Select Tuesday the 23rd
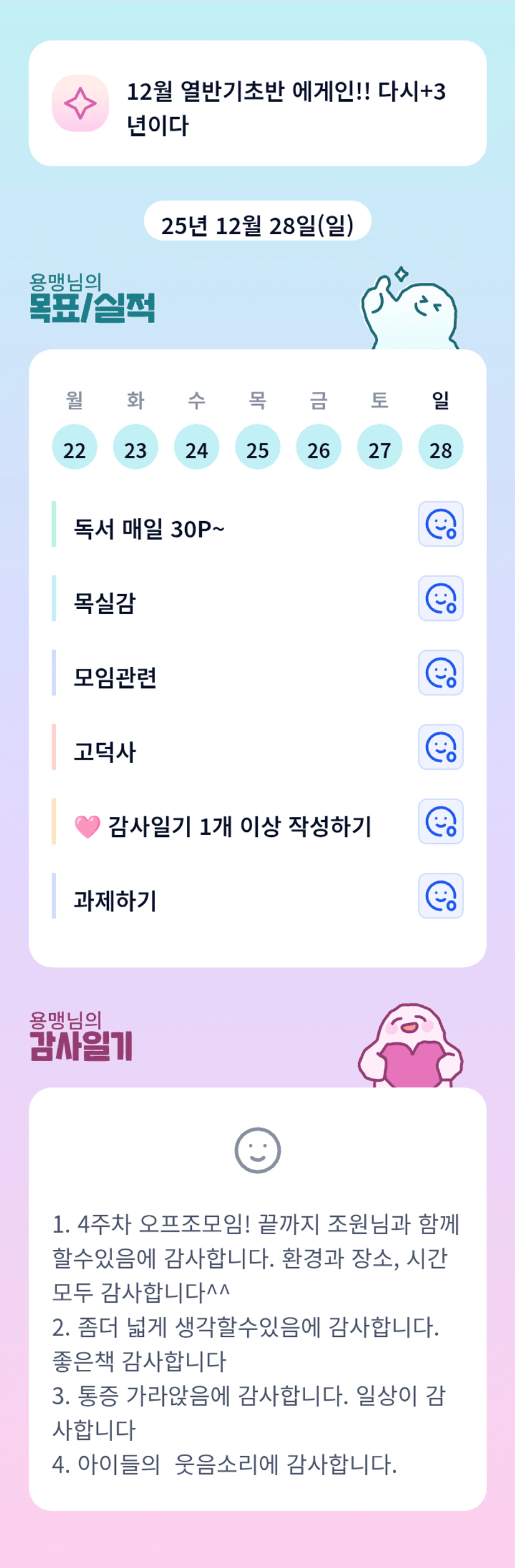The image size is (515, 1568). point(136,447)
